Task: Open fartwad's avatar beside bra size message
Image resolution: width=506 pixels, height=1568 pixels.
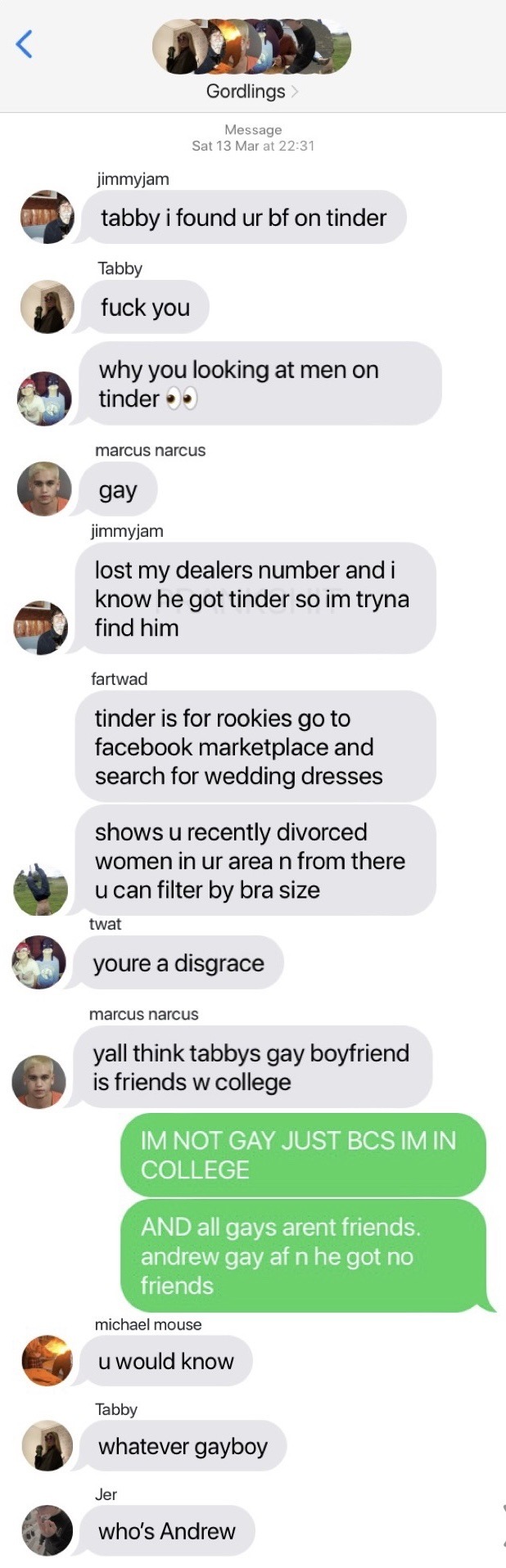Action: [x=40, y=889]
